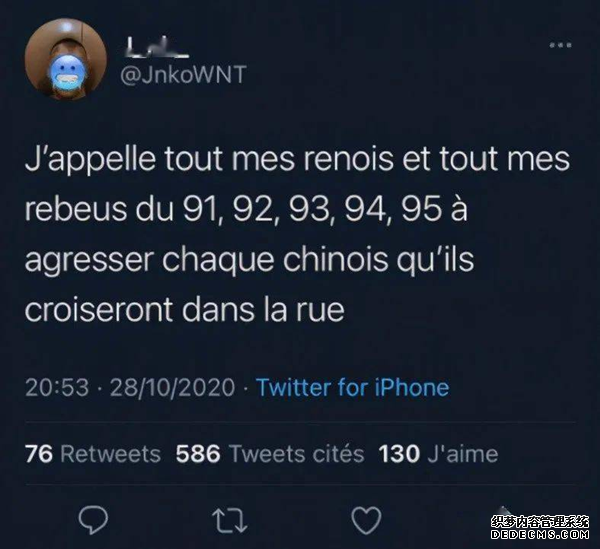This screenshot has width=600, height=549.
Task: Tap the heart like icon
Action: coord(369,520)
